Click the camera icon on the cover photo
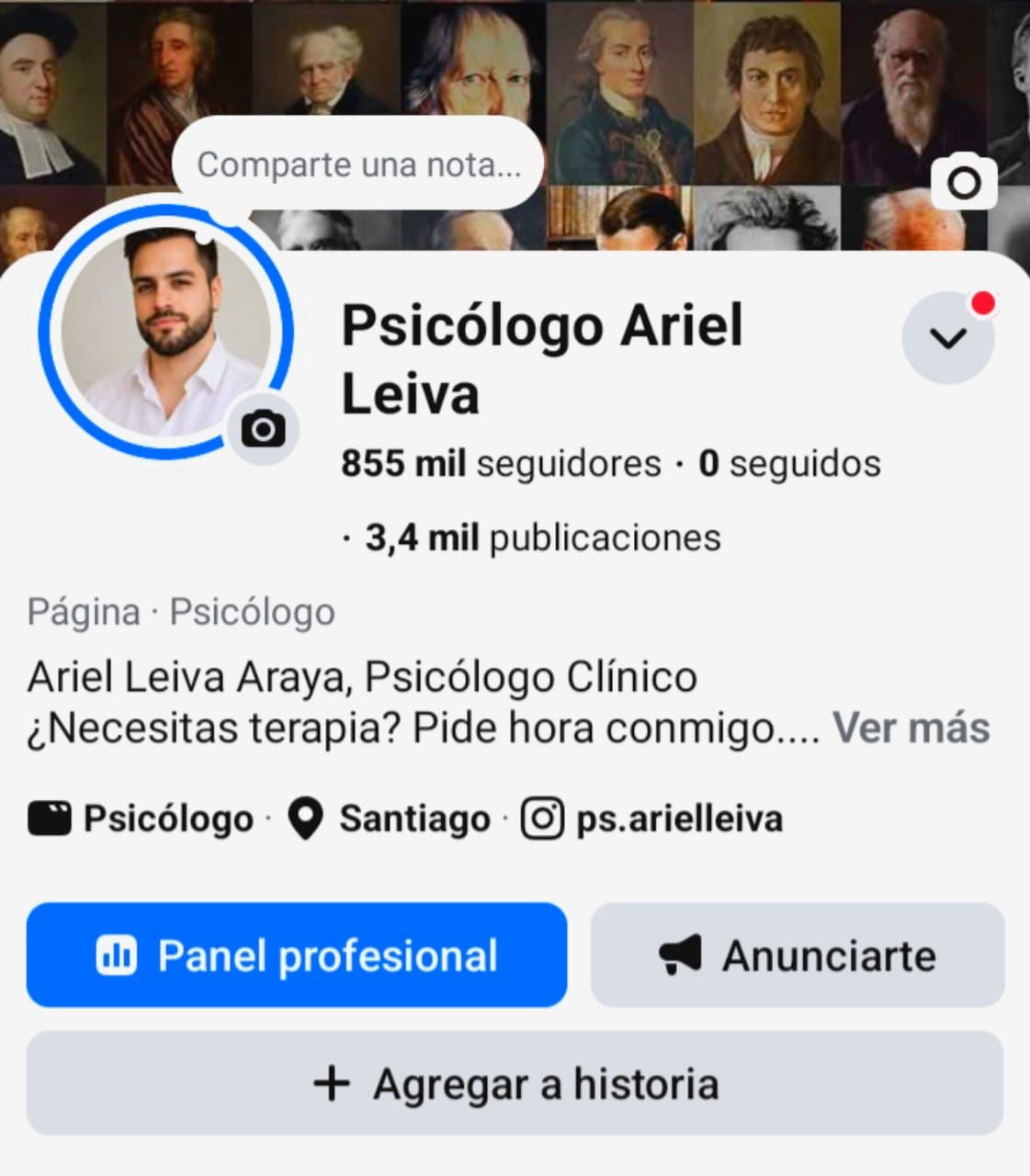The width and height of the screenshot is (1030, 1176). pos(965,182)
